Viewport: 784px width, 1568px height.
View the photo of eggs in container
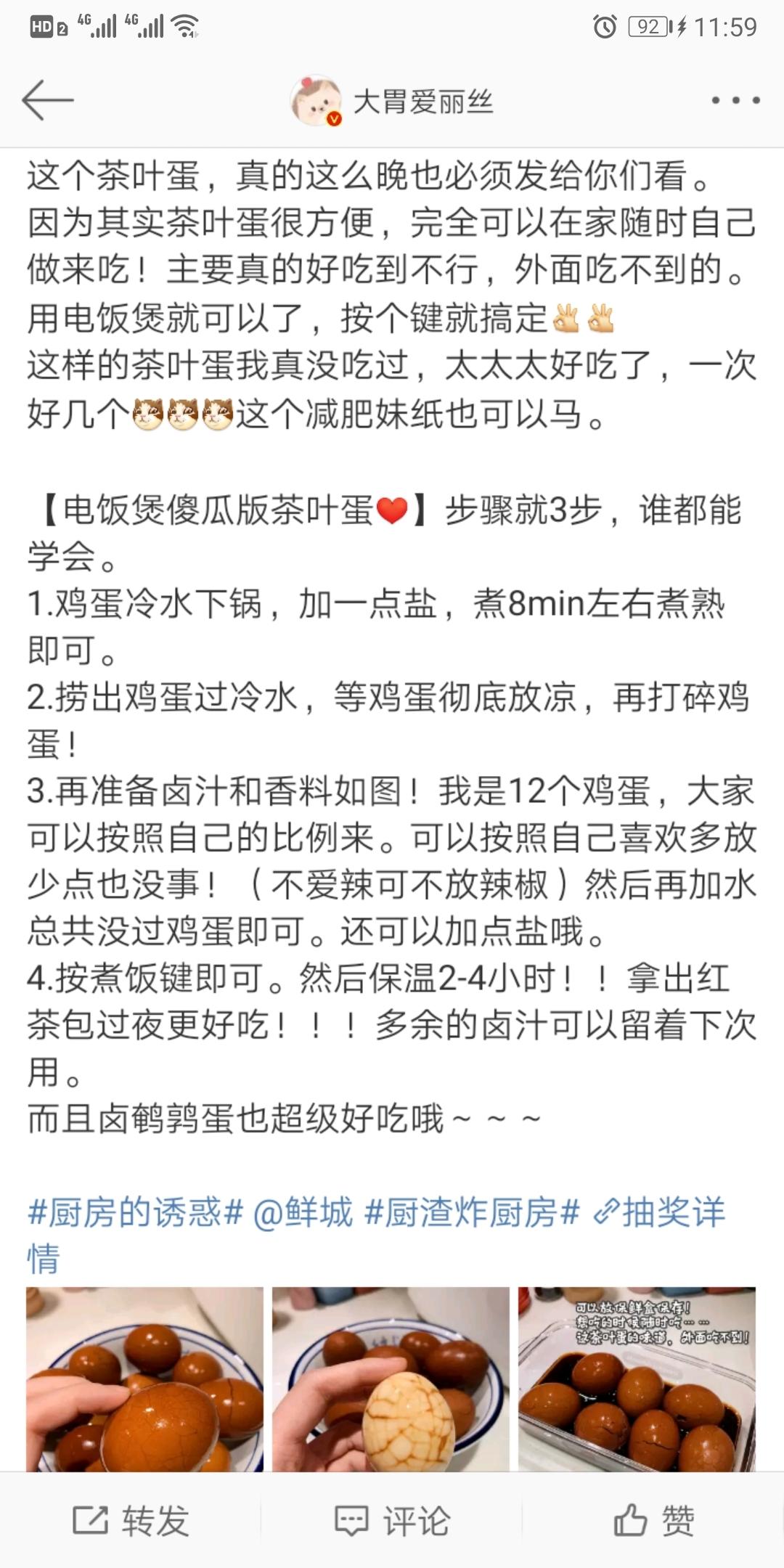tap(637, 1379)
